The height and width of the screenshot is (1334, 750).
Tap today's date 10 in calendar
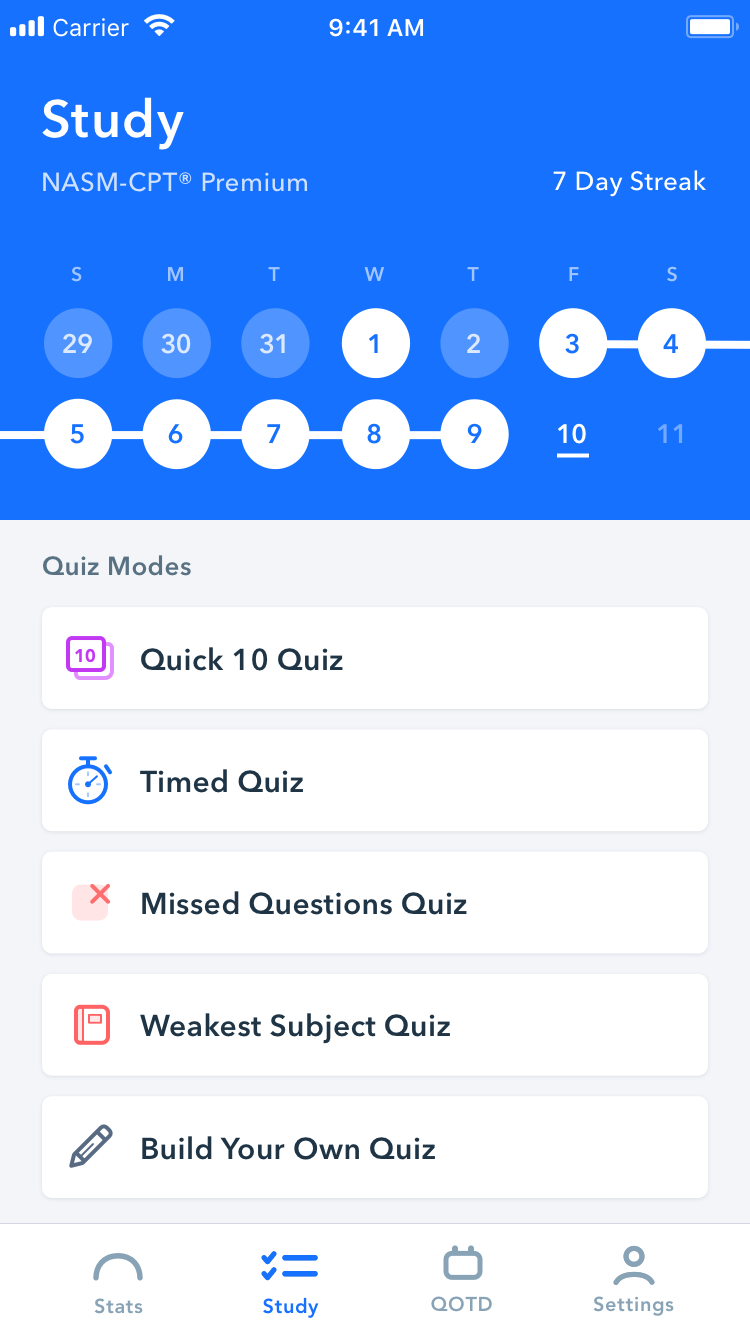point(572,434)
